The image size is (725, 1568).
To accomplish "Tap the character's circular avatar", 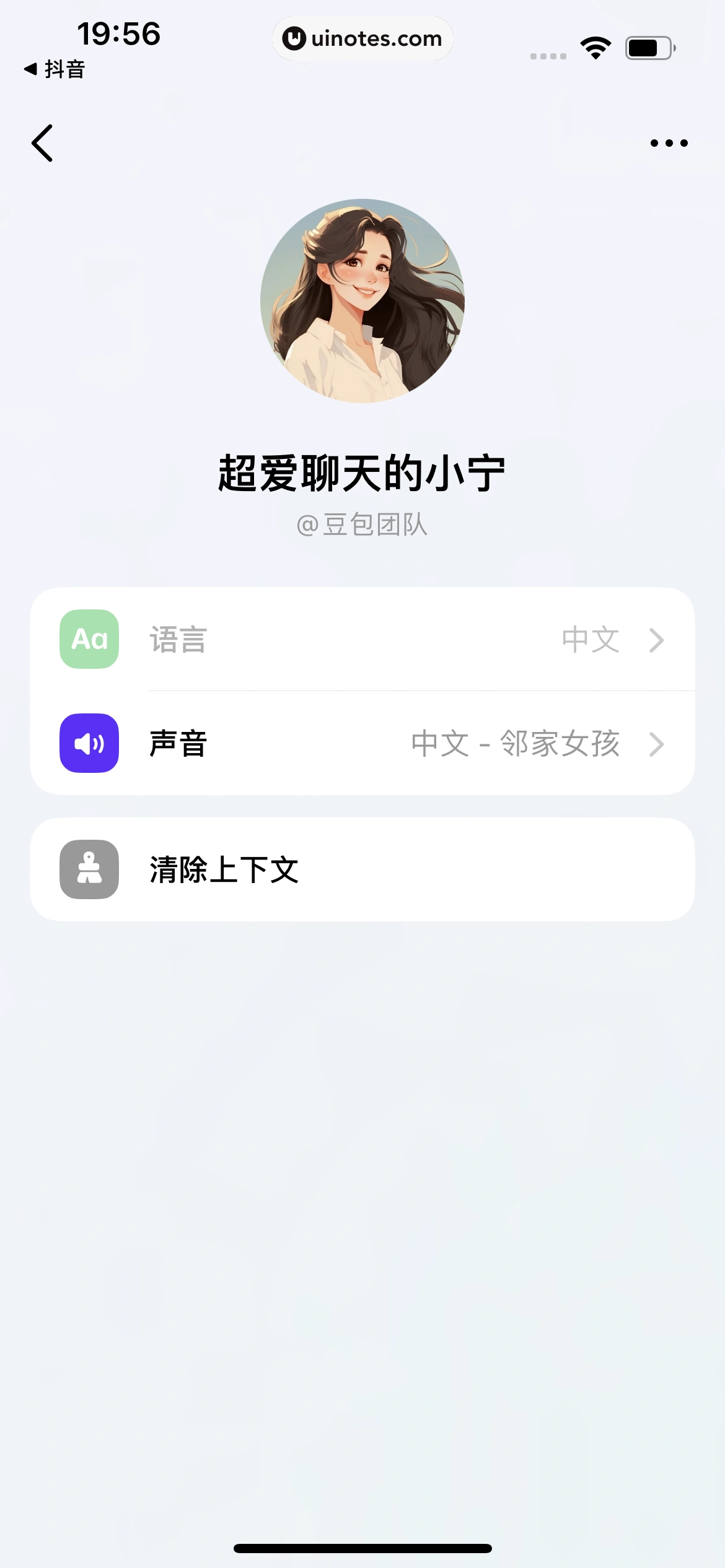I will 362,300.
